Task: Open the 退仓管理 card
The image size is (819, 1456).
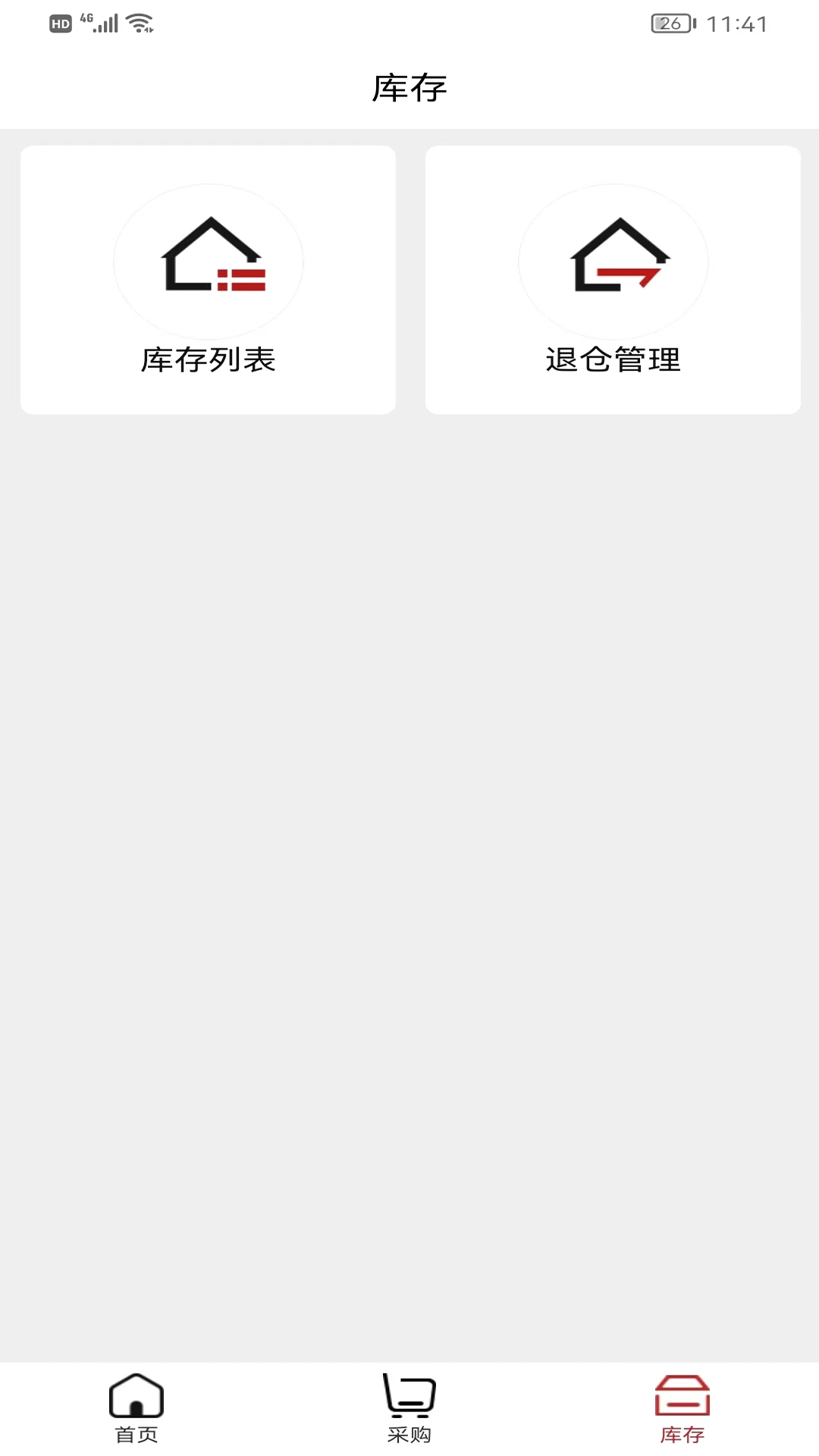Action: click(x=613, y=279)
